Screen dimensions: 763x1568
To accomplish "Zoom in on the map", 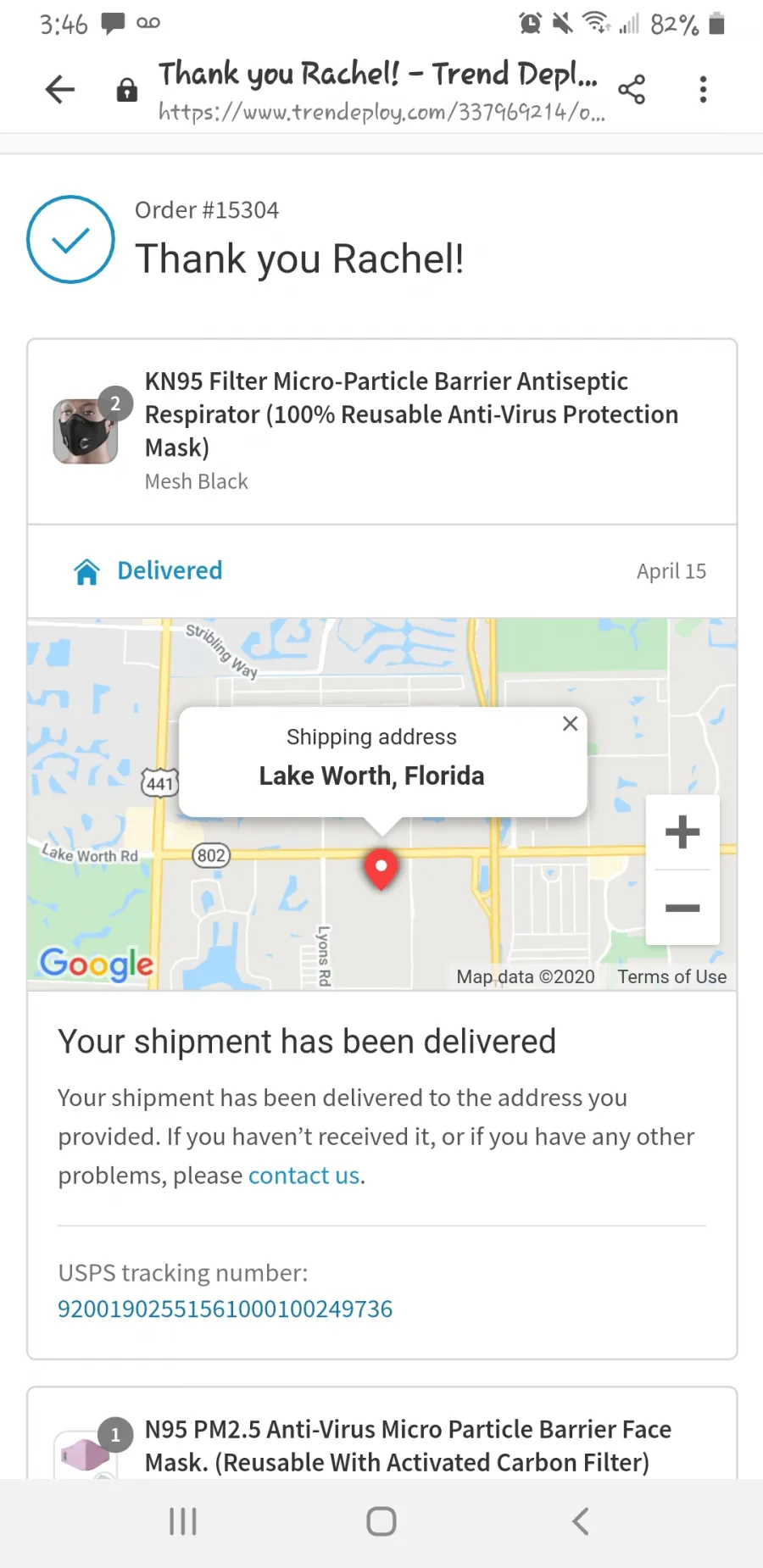I will click(682, 831).
